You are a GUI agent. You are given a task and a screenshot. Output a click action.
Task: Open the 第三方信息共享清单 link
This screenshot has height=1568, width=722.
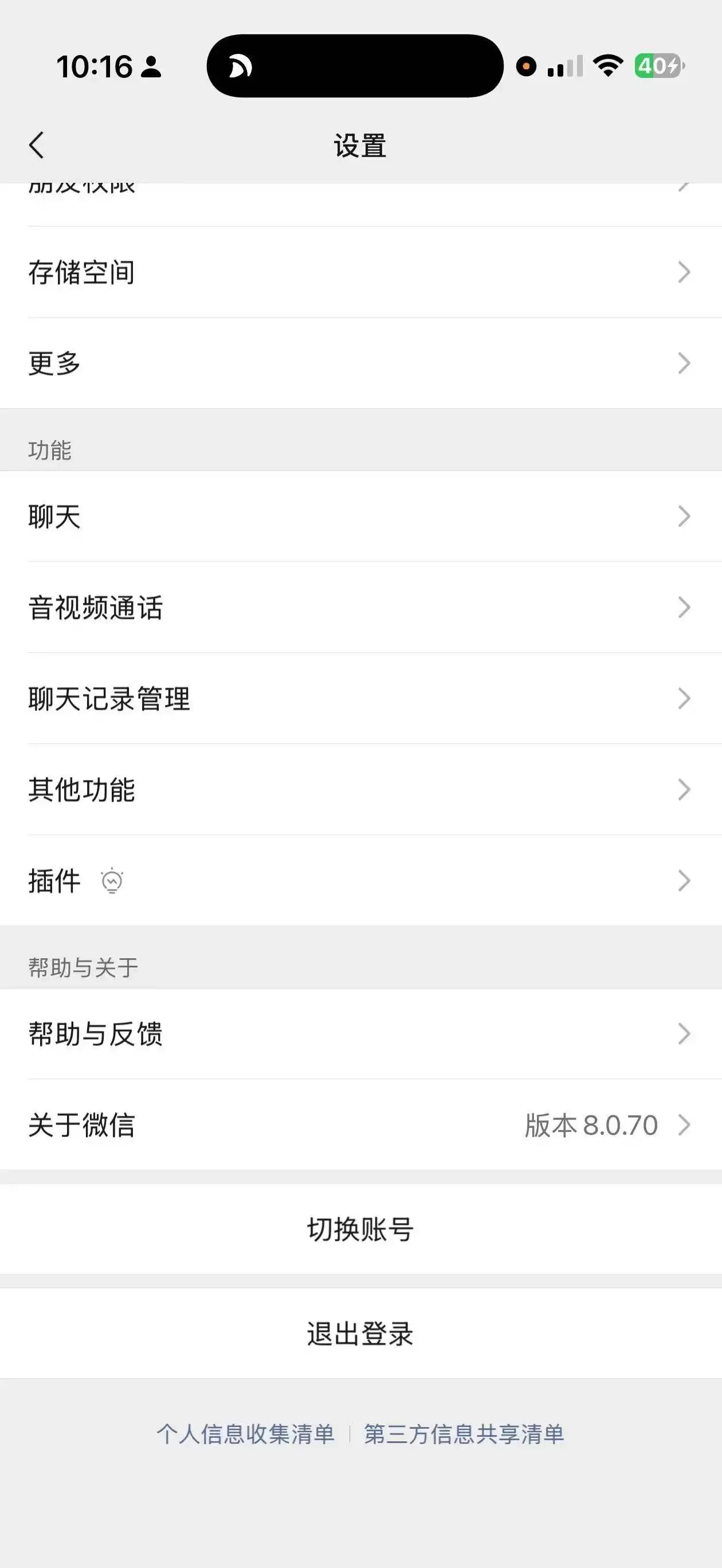click(464, 1434)
